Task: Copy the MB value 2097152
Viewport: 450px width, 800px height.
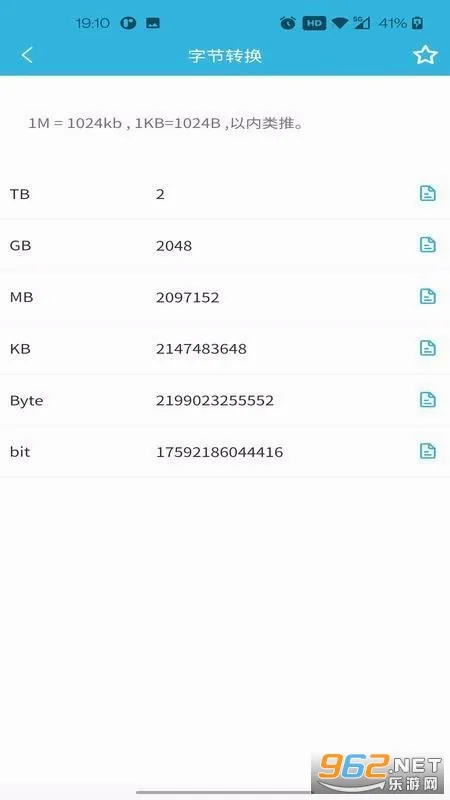Action: click(x=428, y=296)
